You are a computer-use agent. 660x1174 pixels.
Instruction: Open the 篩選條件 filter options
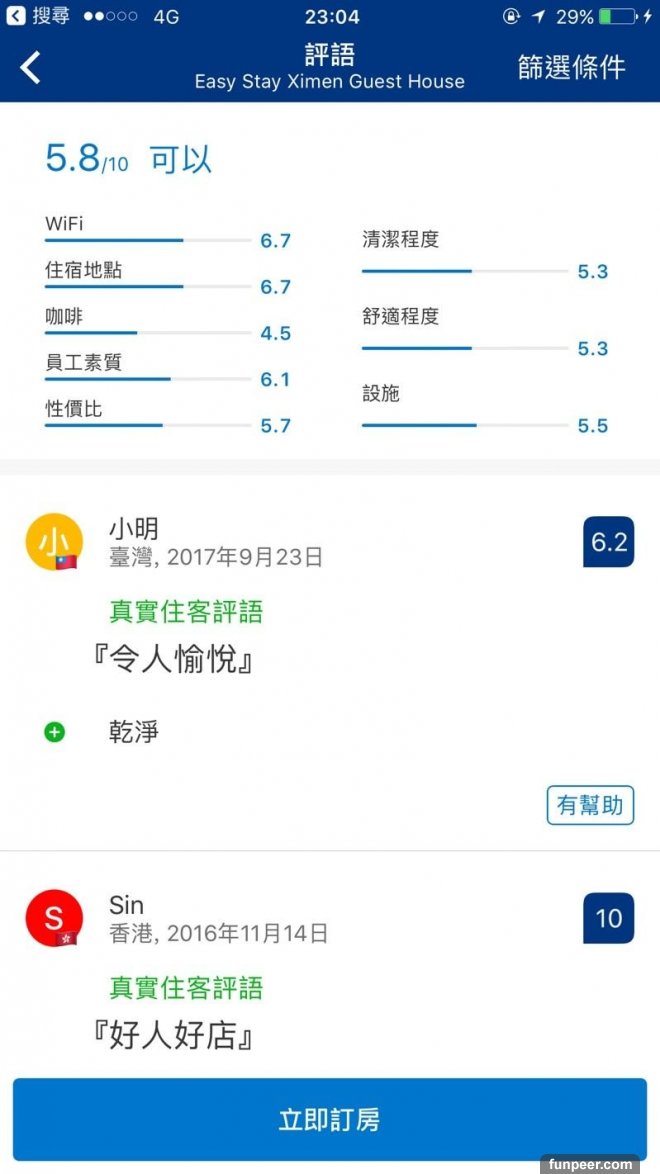point(571,67)
